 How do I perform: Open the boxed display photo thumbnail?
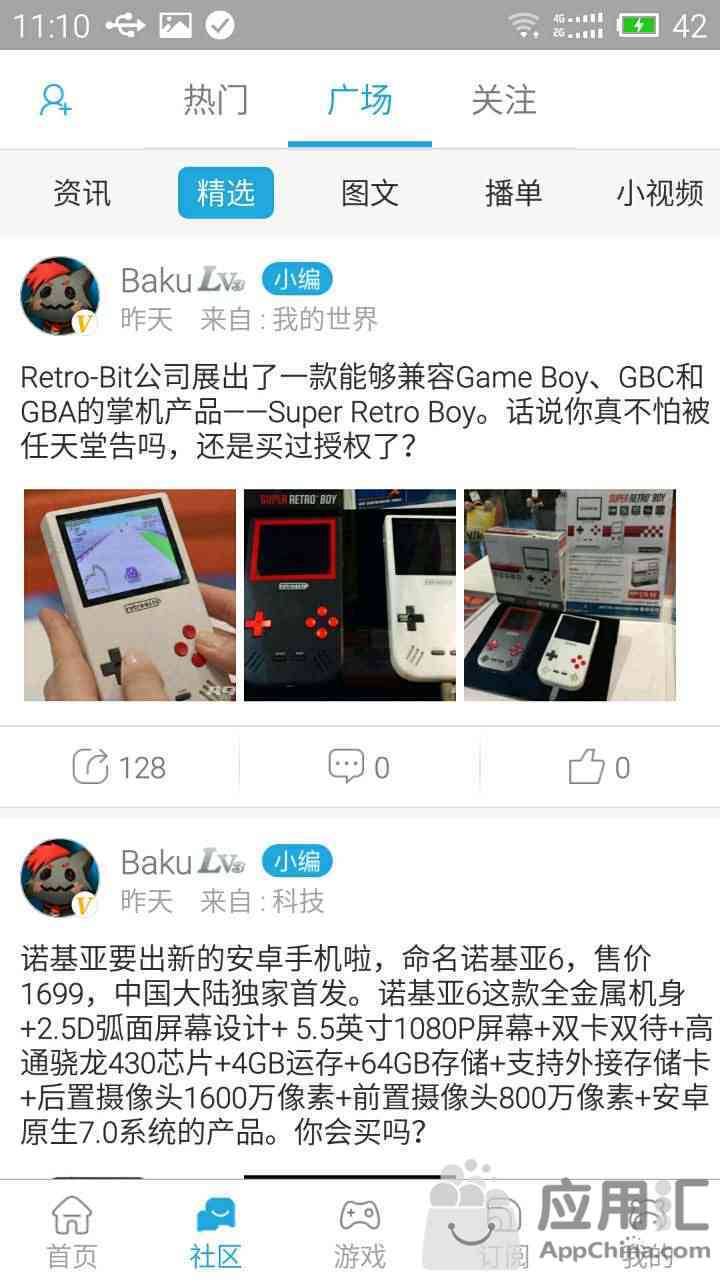[570, 595]
